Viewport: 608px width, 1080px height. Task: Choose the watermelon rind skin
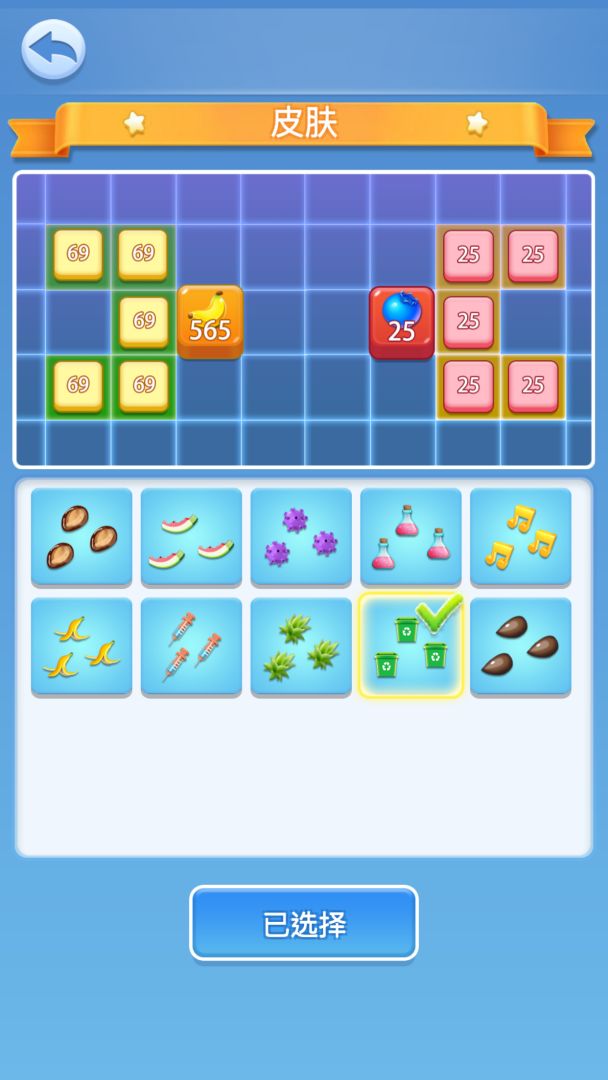191,536
